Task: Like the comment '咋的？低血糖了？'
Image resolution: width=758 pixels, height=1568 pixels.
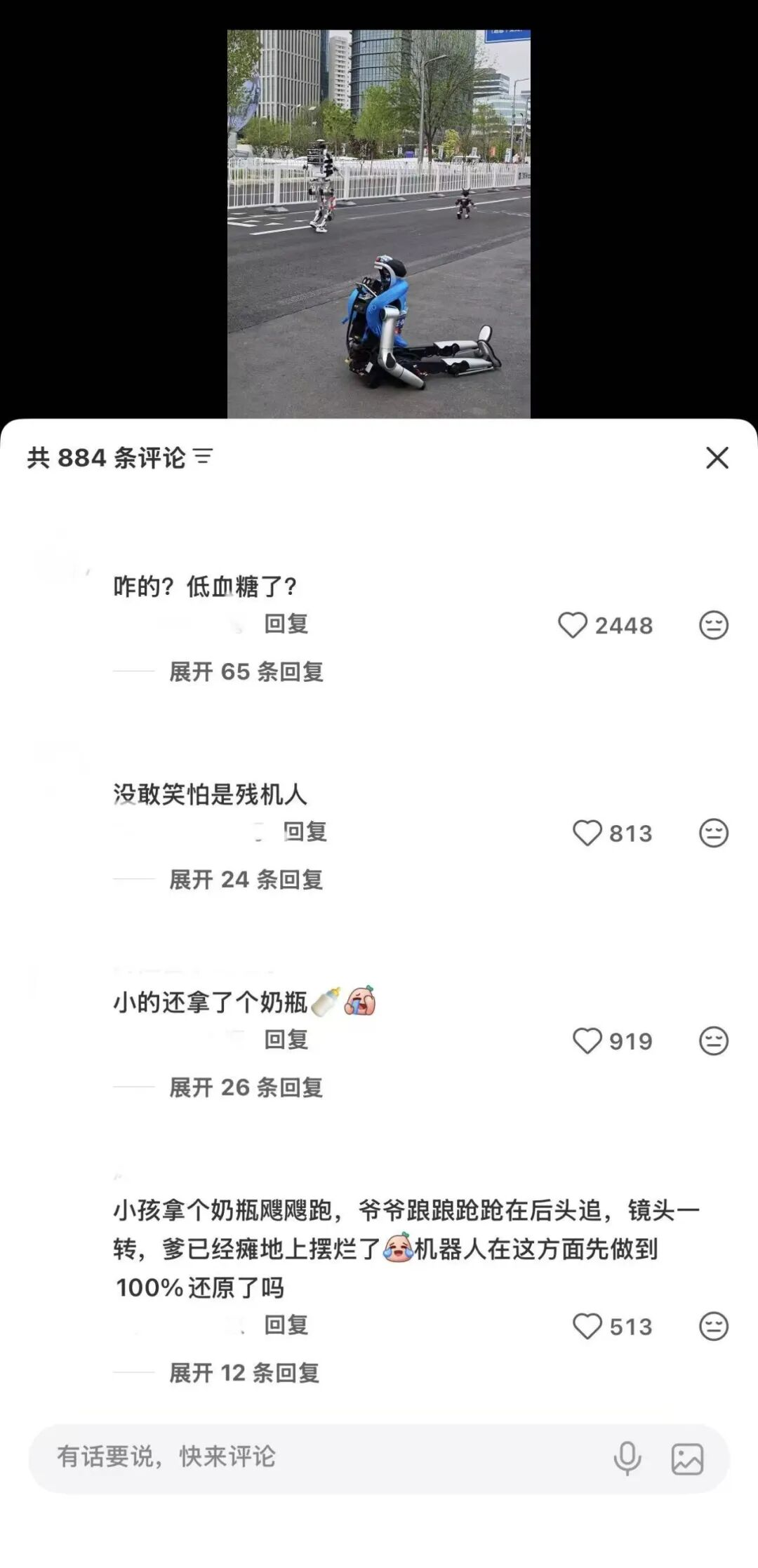Action: click(x=573, y=625)
